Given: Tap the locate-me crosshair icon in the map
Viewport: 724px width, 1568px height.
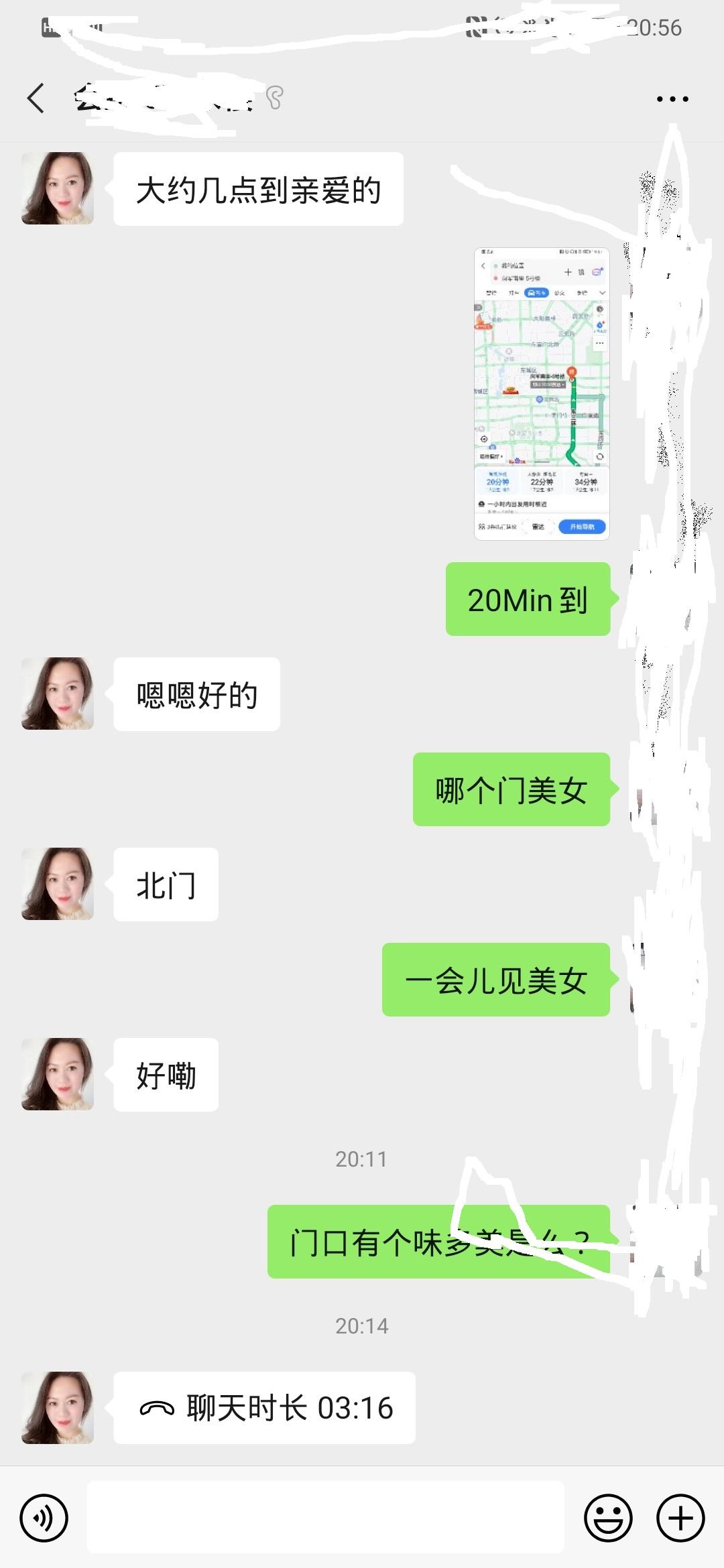Looking at the screenshot, I should pos(484,438).
